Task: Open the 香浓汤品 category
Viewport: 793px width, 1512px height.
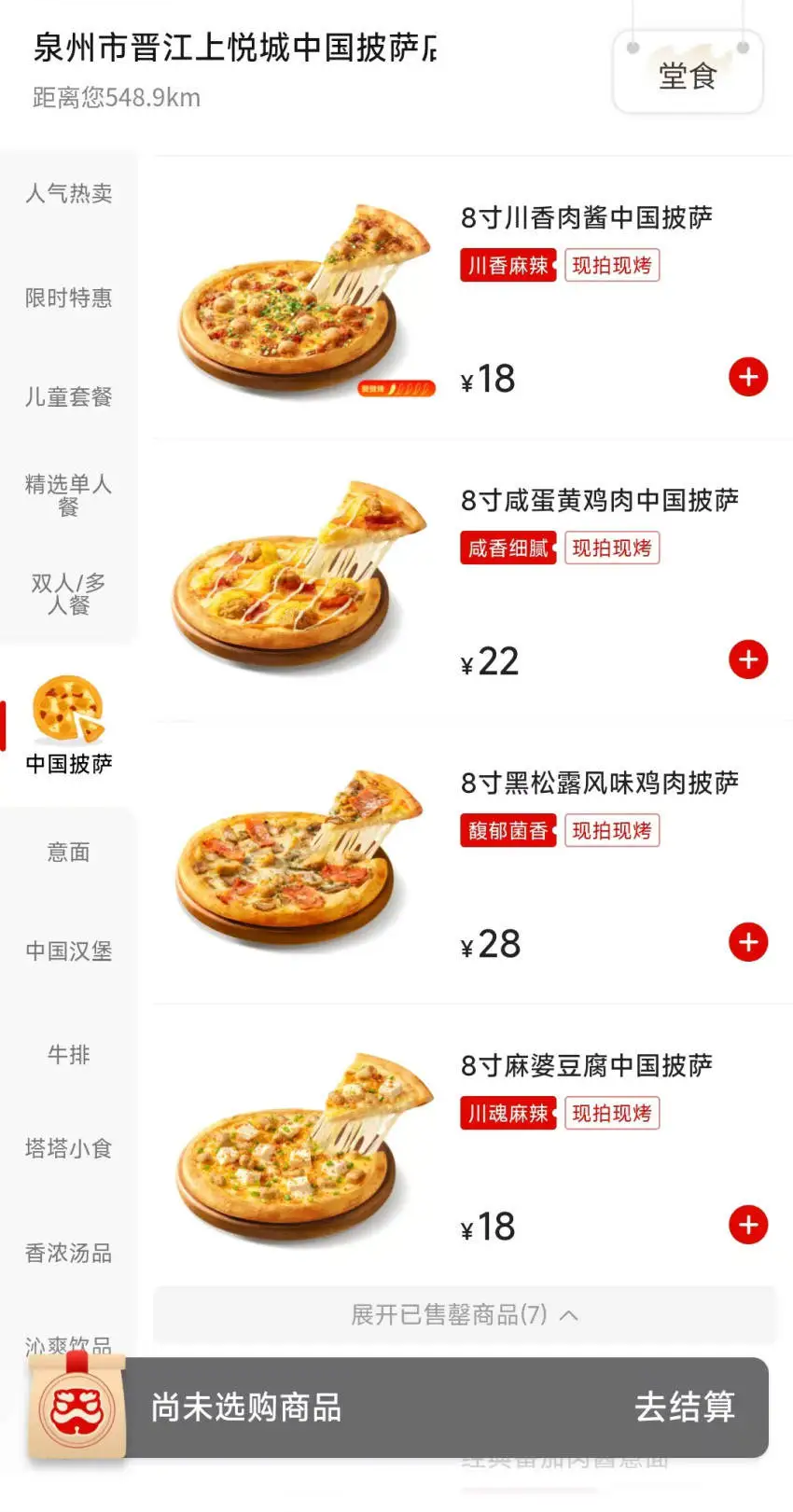Action: [68, 1253]
